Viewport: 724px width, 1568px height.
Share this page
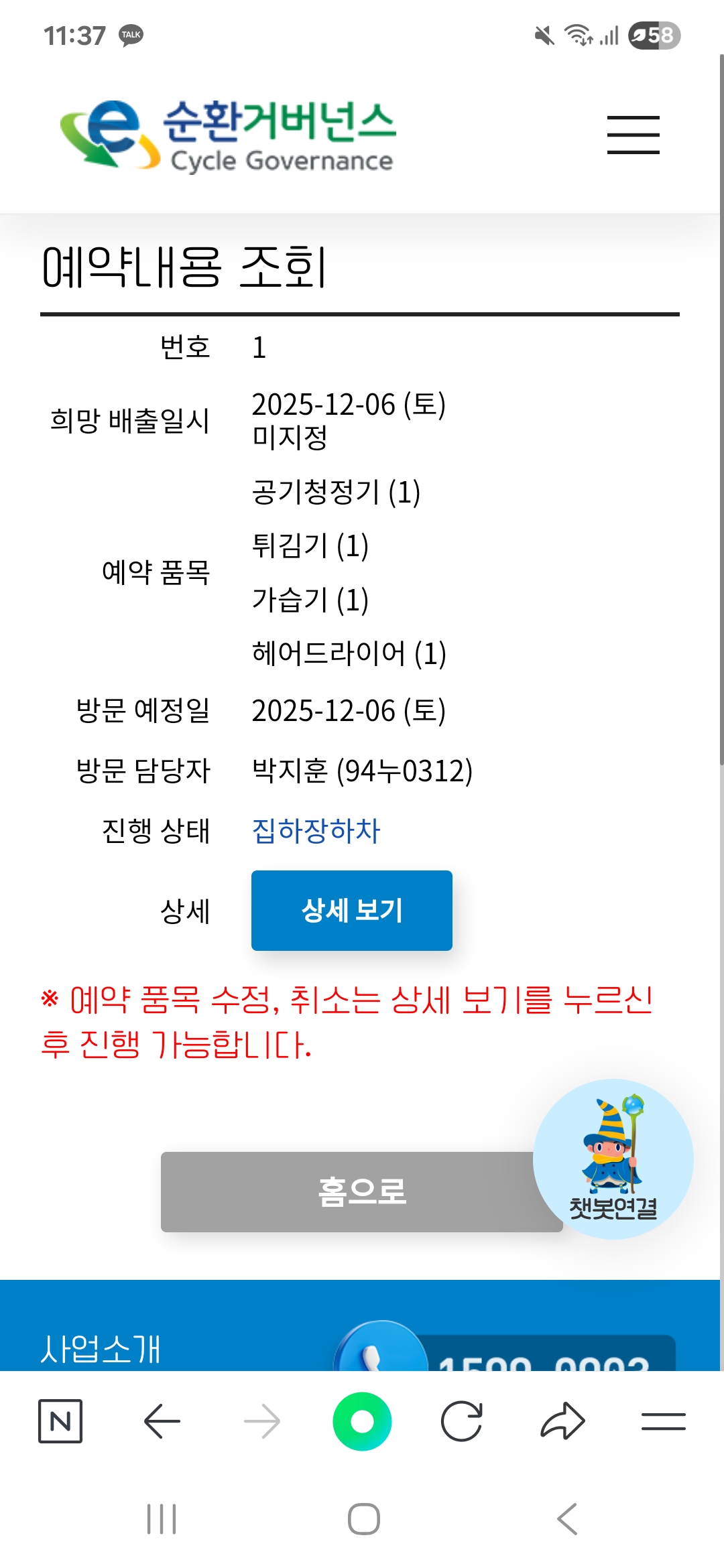[x=562, y=1421]
